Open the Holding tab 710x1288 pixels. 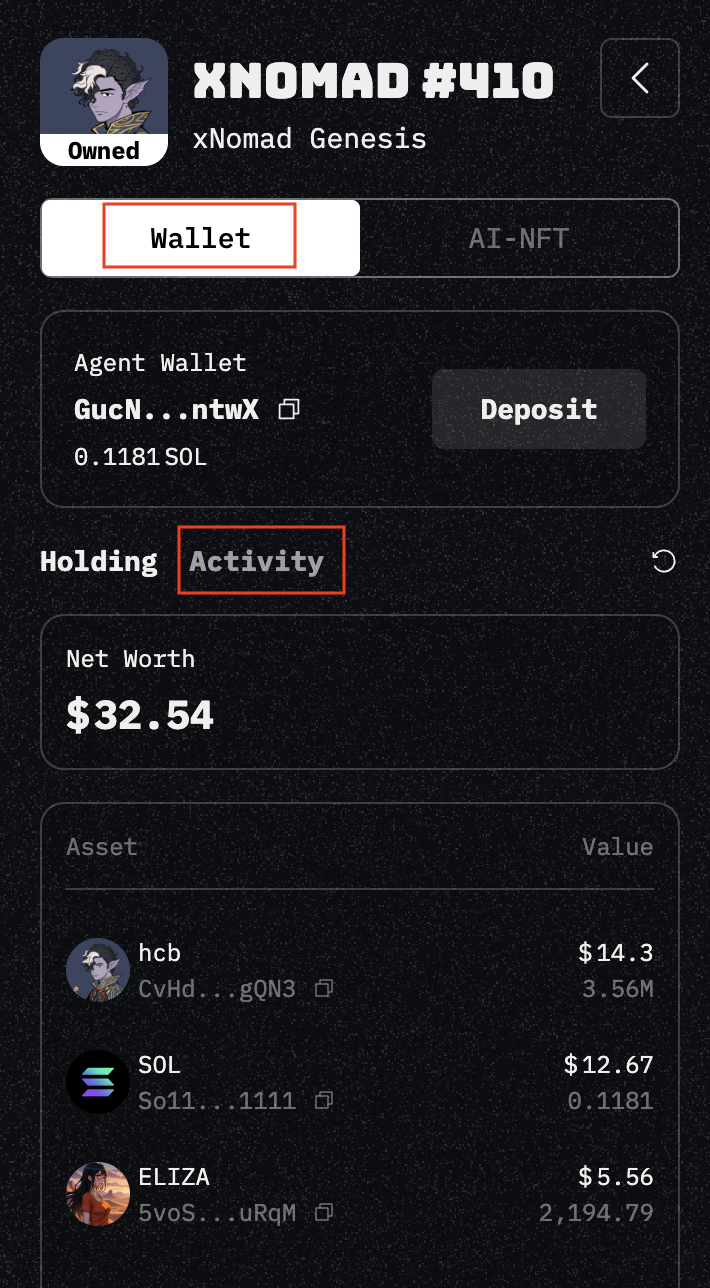[x=98, y=561]
